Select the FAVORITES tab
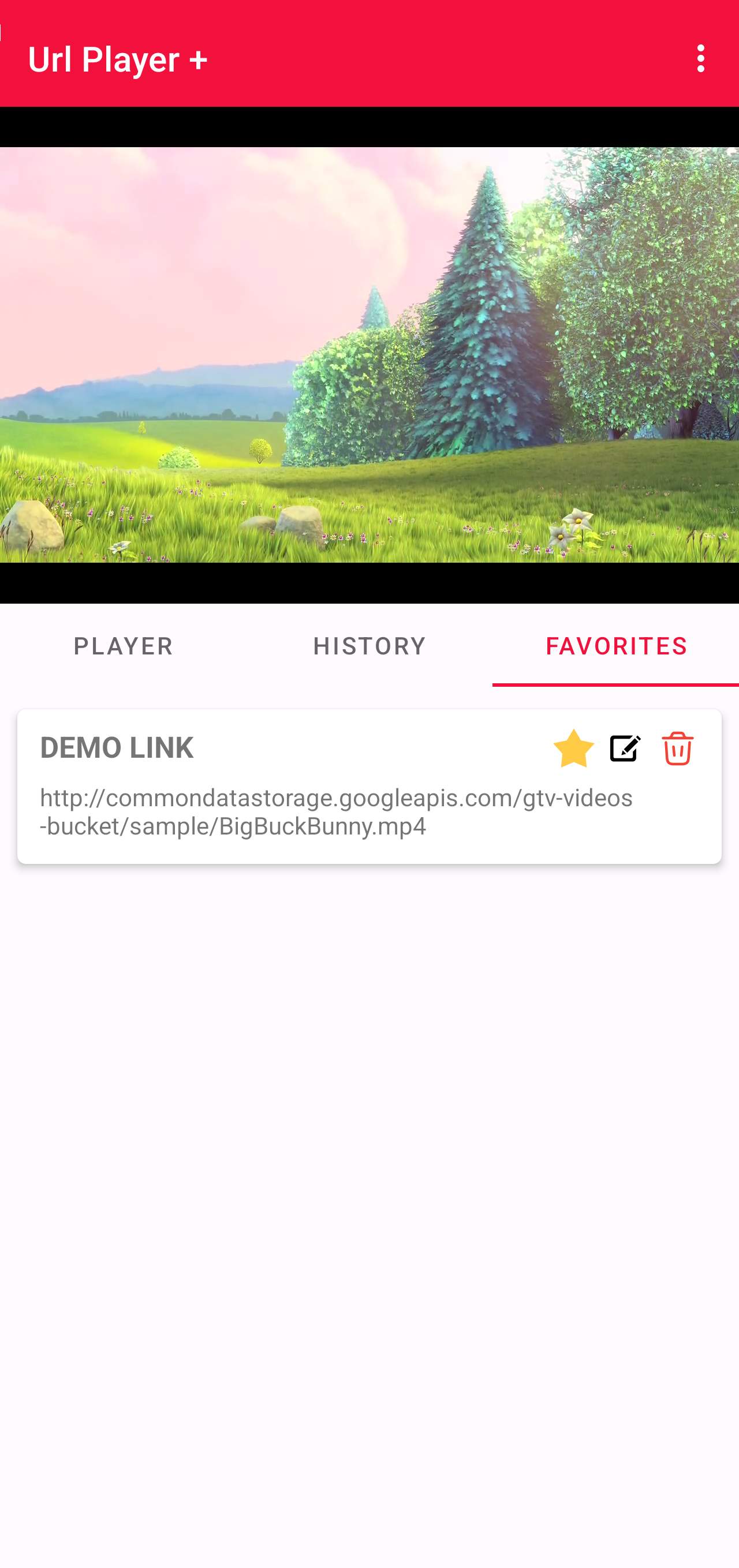The width and height of the screenshot is (739, 1568). click(616, 646)
